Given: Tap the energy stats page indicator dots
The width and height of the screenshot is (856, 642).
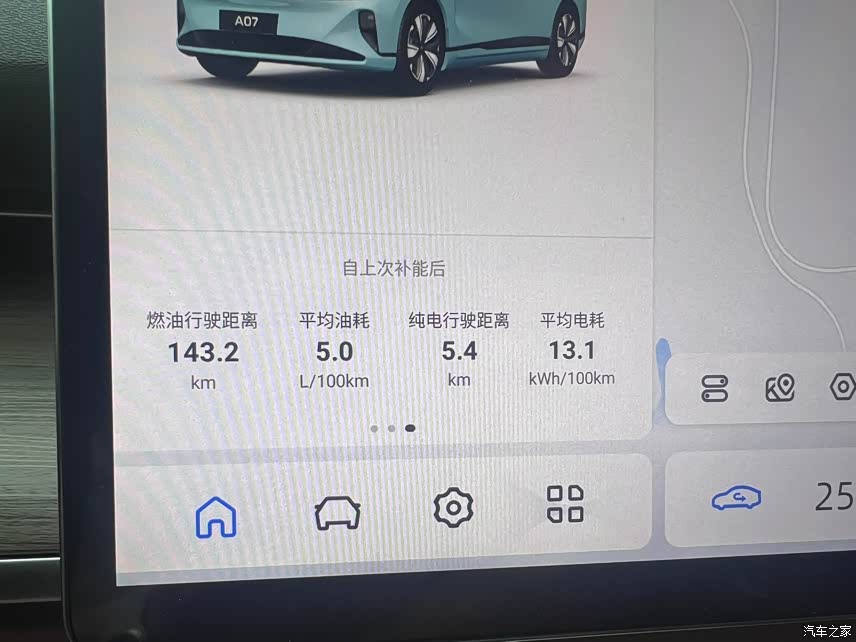Looking at the screenshot, I should (x=392, y=428).
